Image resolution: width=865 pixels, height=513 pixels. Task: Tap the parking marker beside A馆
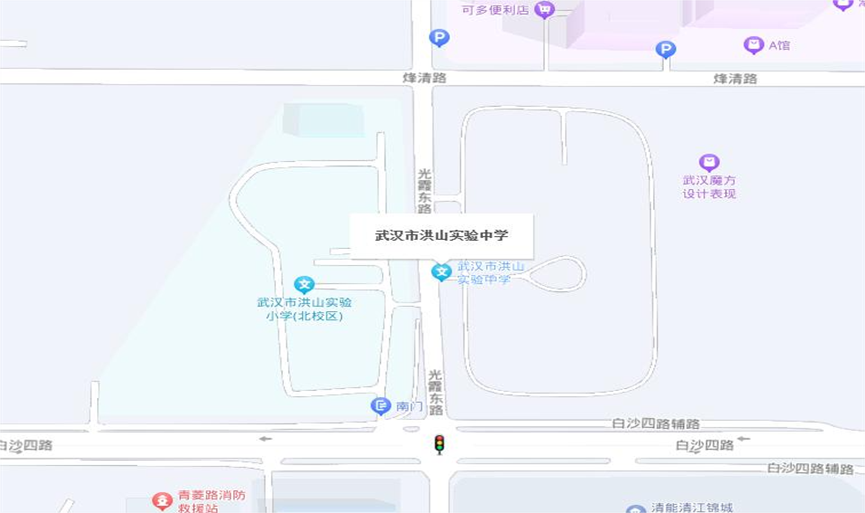coord(665,49)
